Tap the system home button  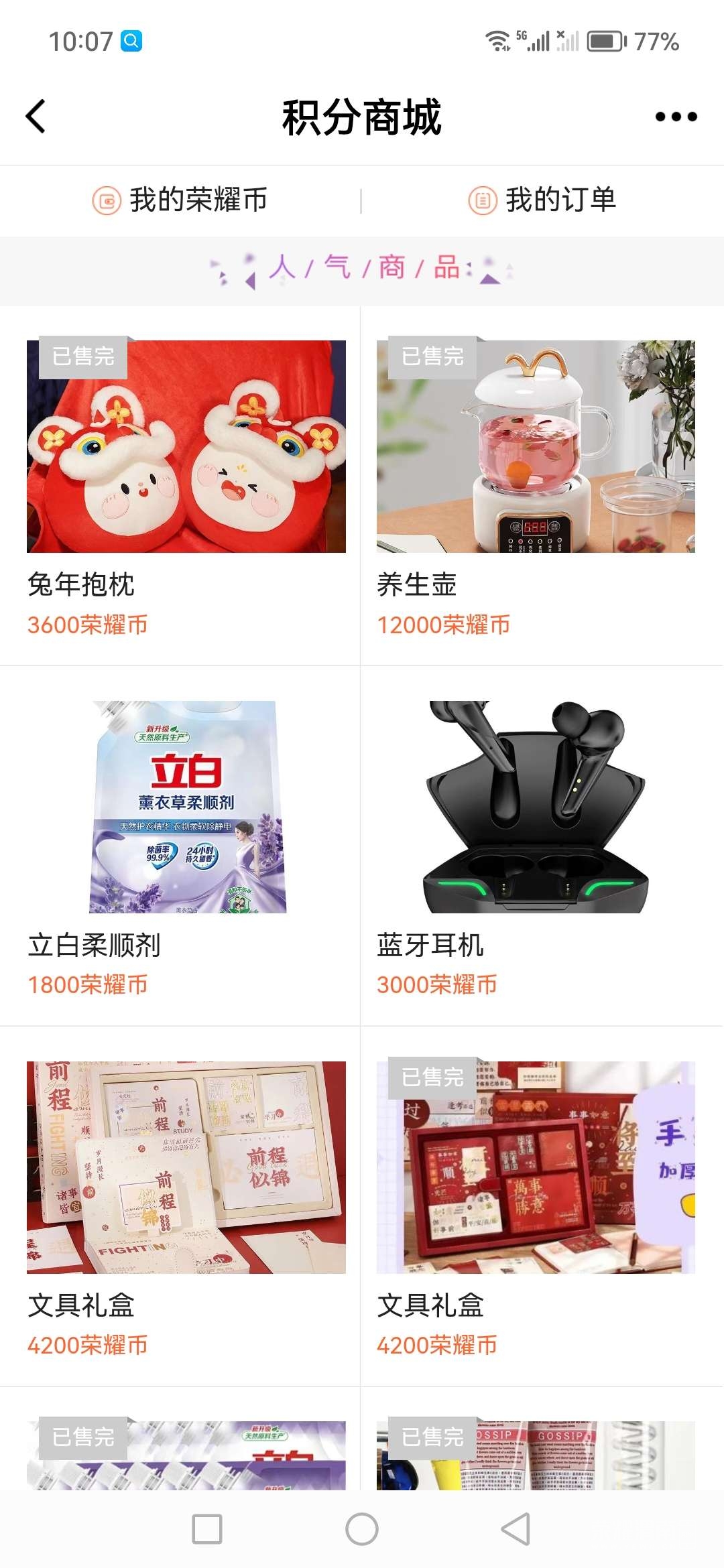(x=362, y=1529)
